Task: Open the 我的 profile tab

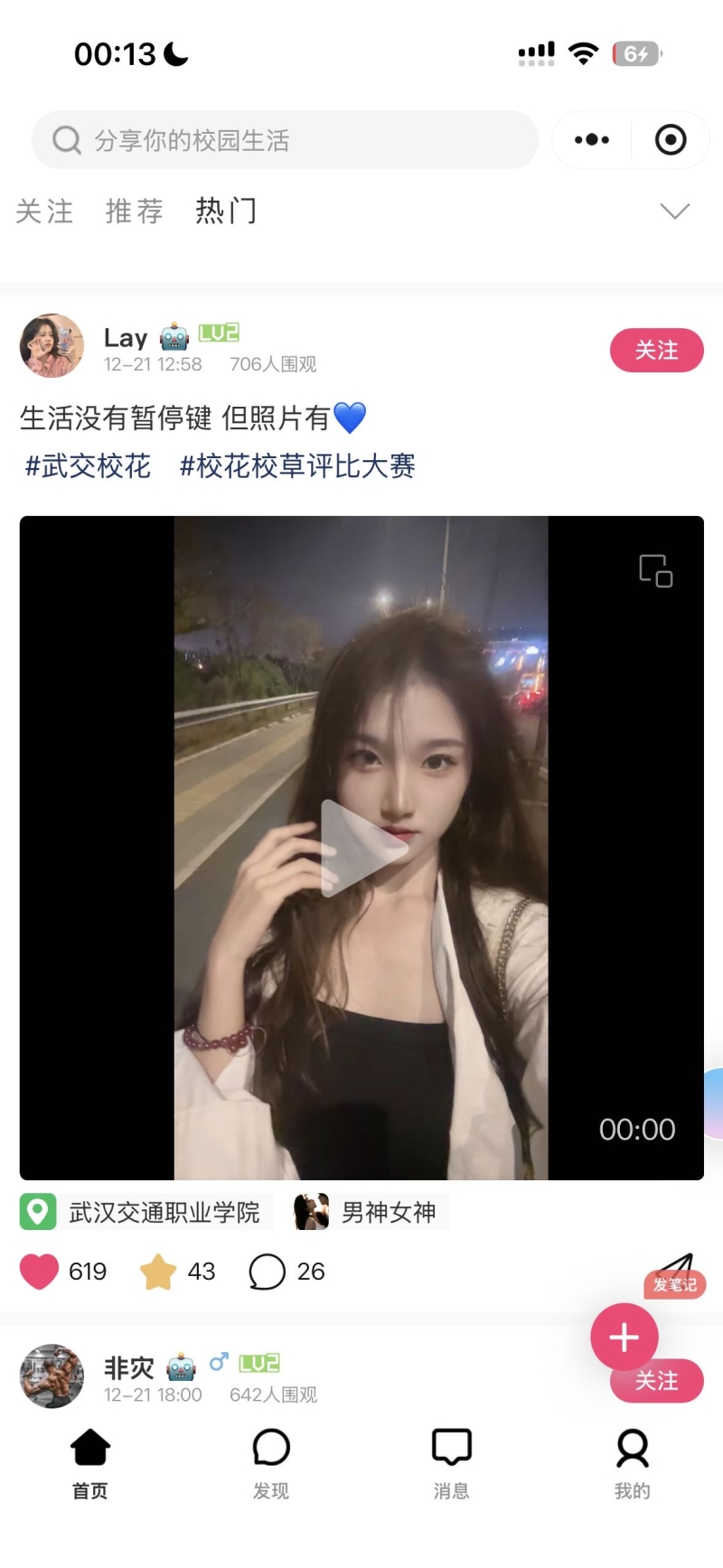Action: (x=632, y=1460)
